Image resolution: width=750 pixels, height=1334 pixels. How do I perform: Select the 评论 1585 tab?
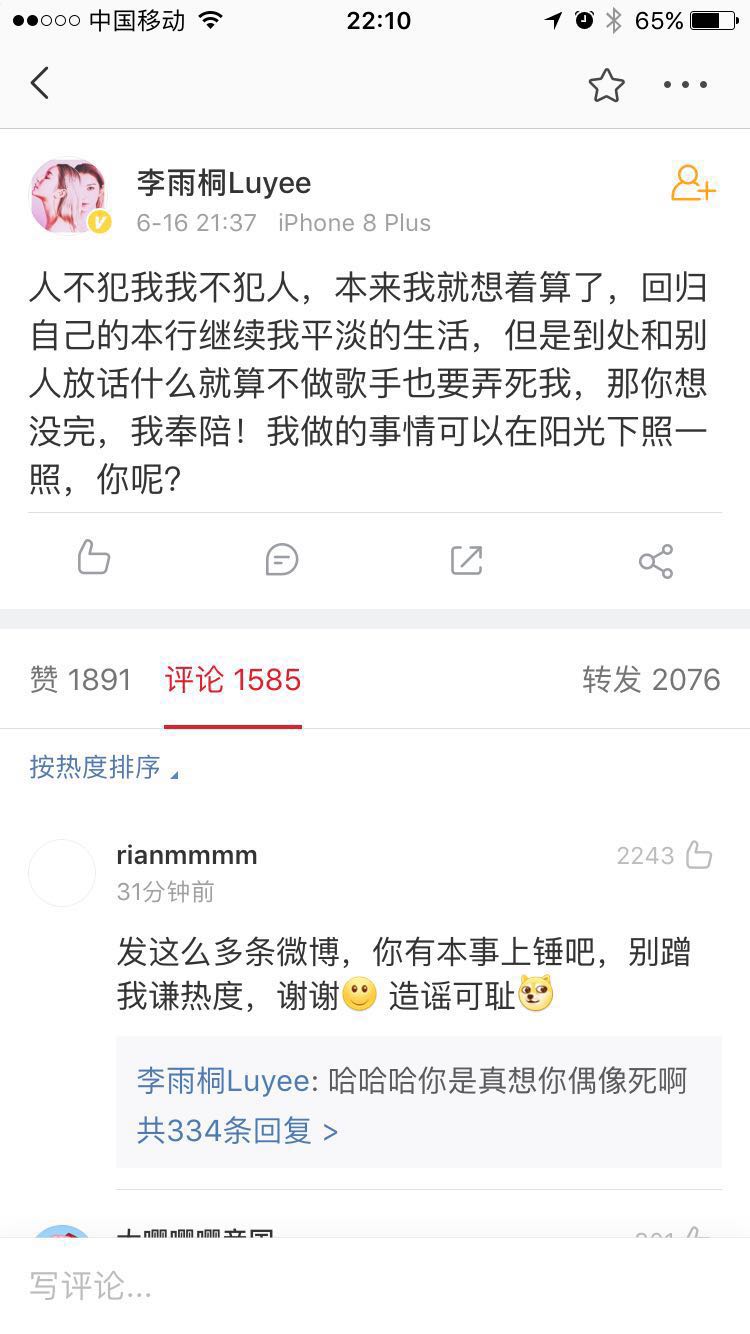pos(233,680)
